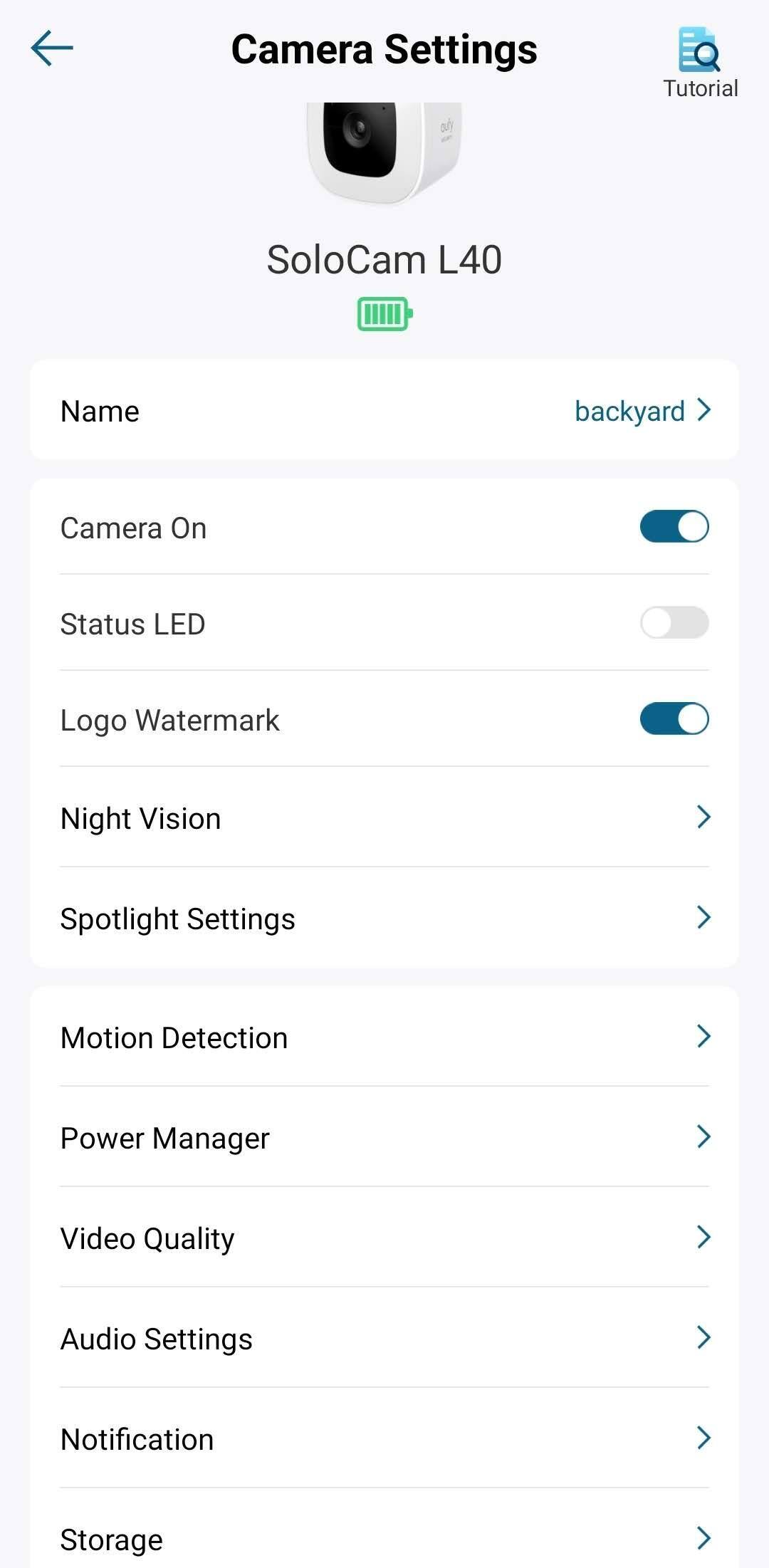View Notification settings
The width and height of the screenshot is (769, 1568).
click(384, 1439)
